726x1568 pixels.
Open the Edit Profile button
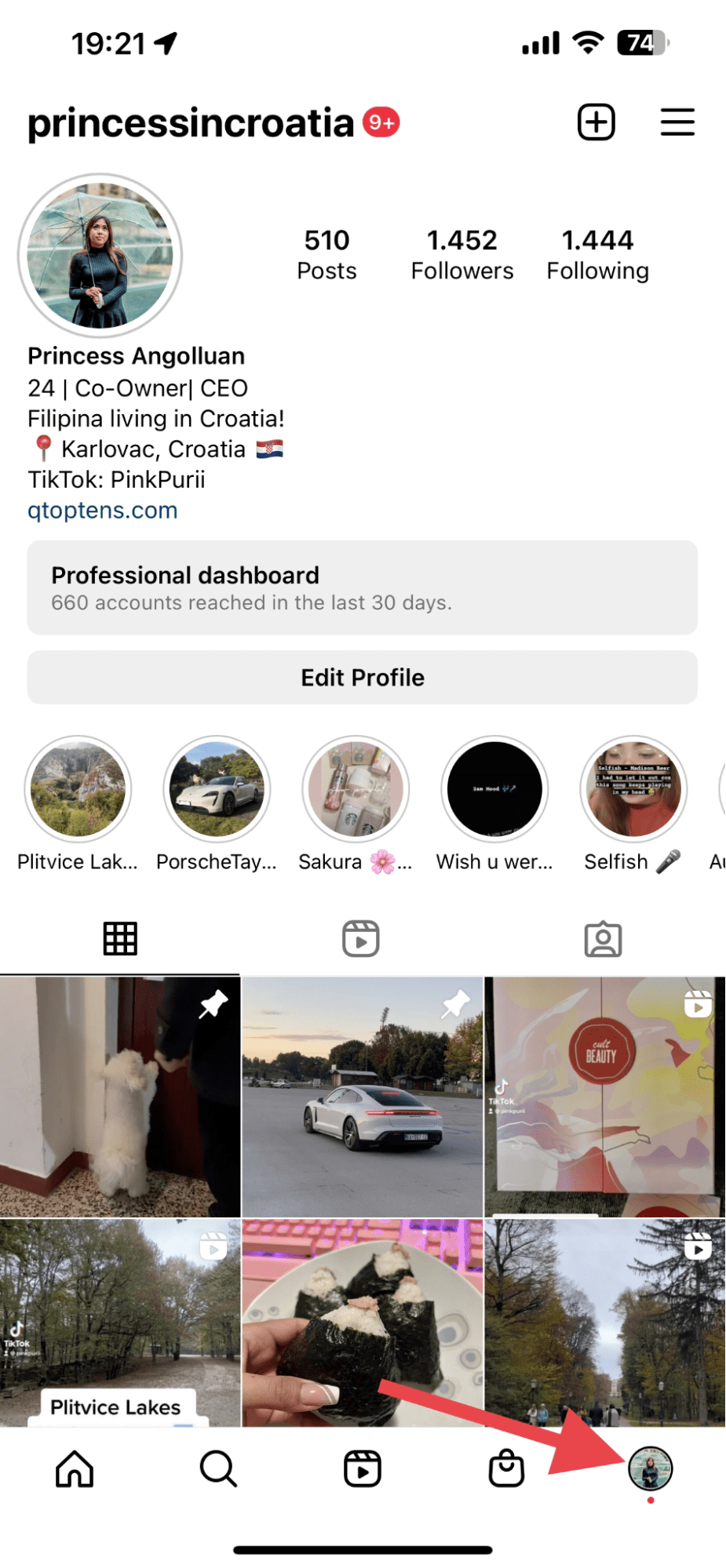363,677
